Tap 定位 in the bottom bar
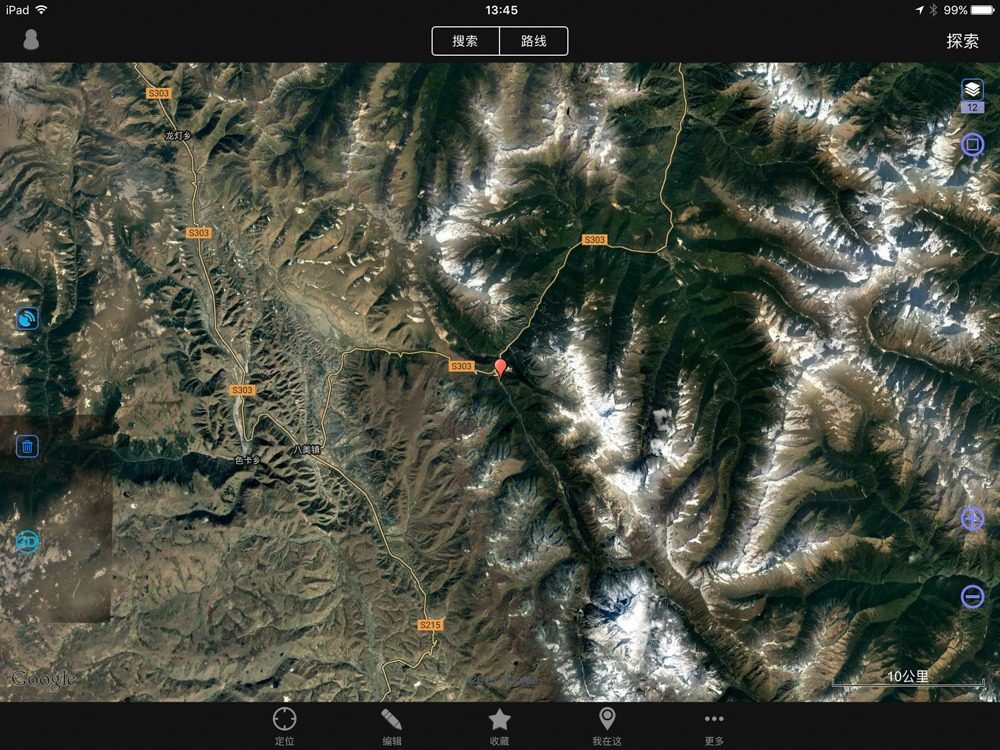Viewport: 1000px width, 750px height. [285, 726]
